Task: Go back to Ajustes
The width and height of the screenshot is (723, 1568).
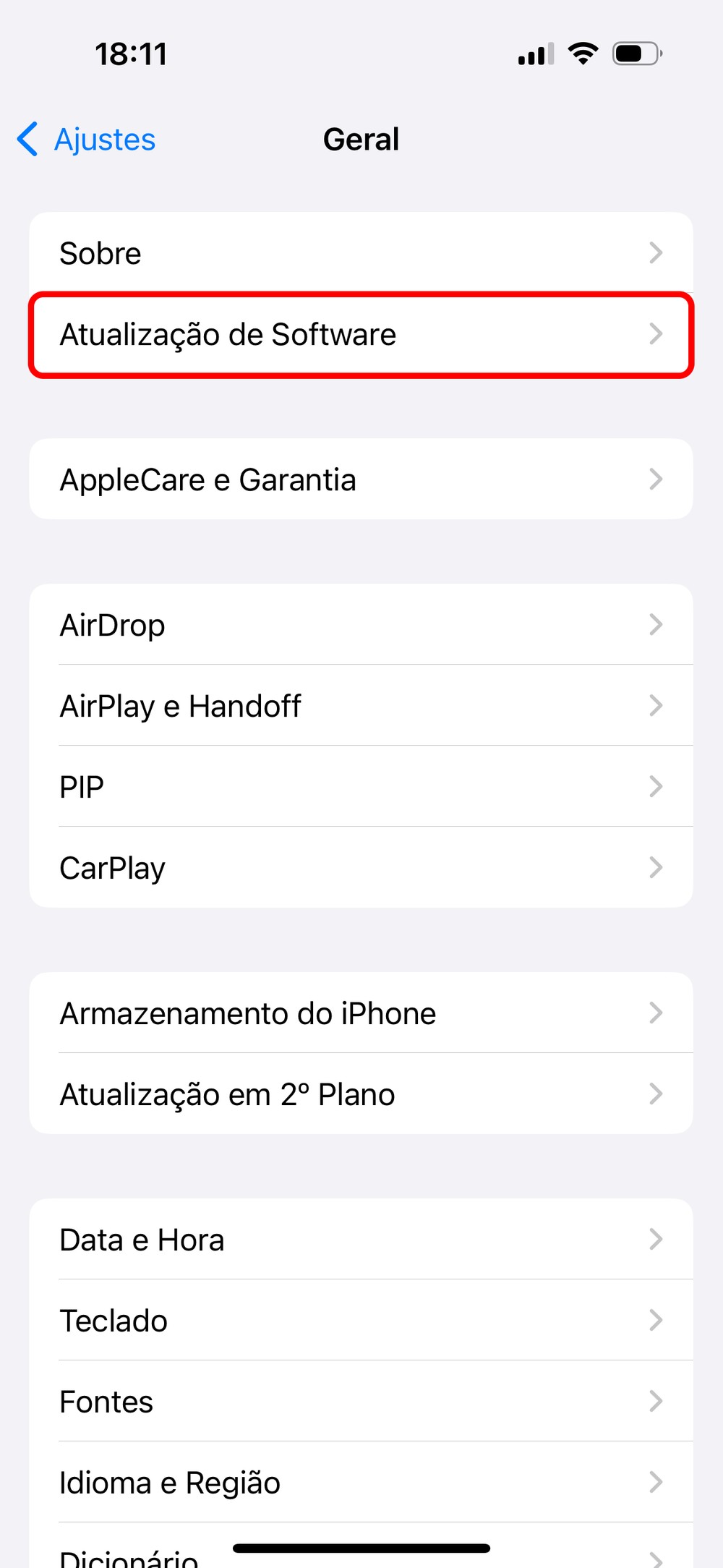Action: click(x=88, y=140)
